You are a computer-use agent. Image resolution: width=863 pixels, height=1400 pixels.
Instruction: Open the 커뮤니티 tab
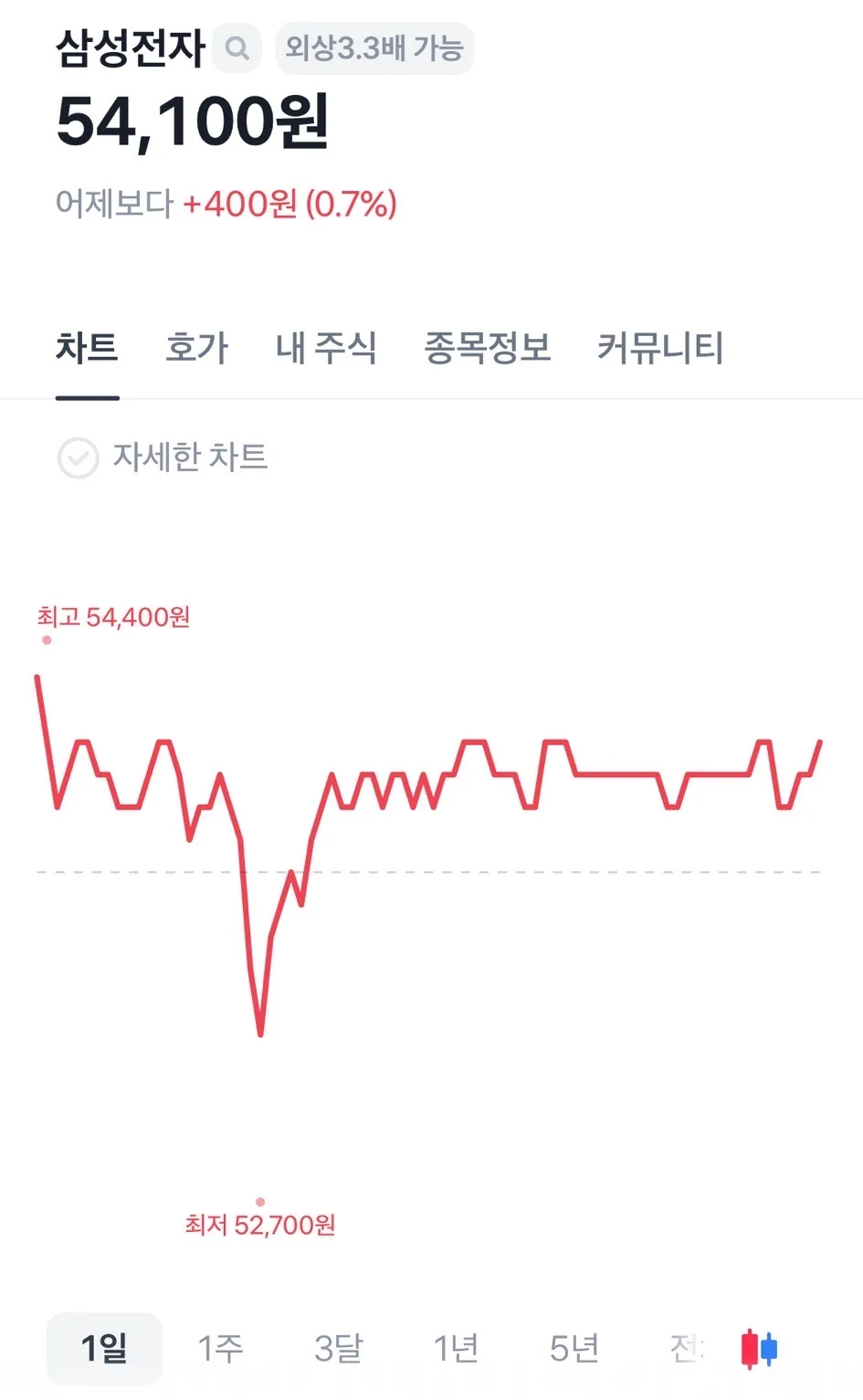[x=660, y=348]
